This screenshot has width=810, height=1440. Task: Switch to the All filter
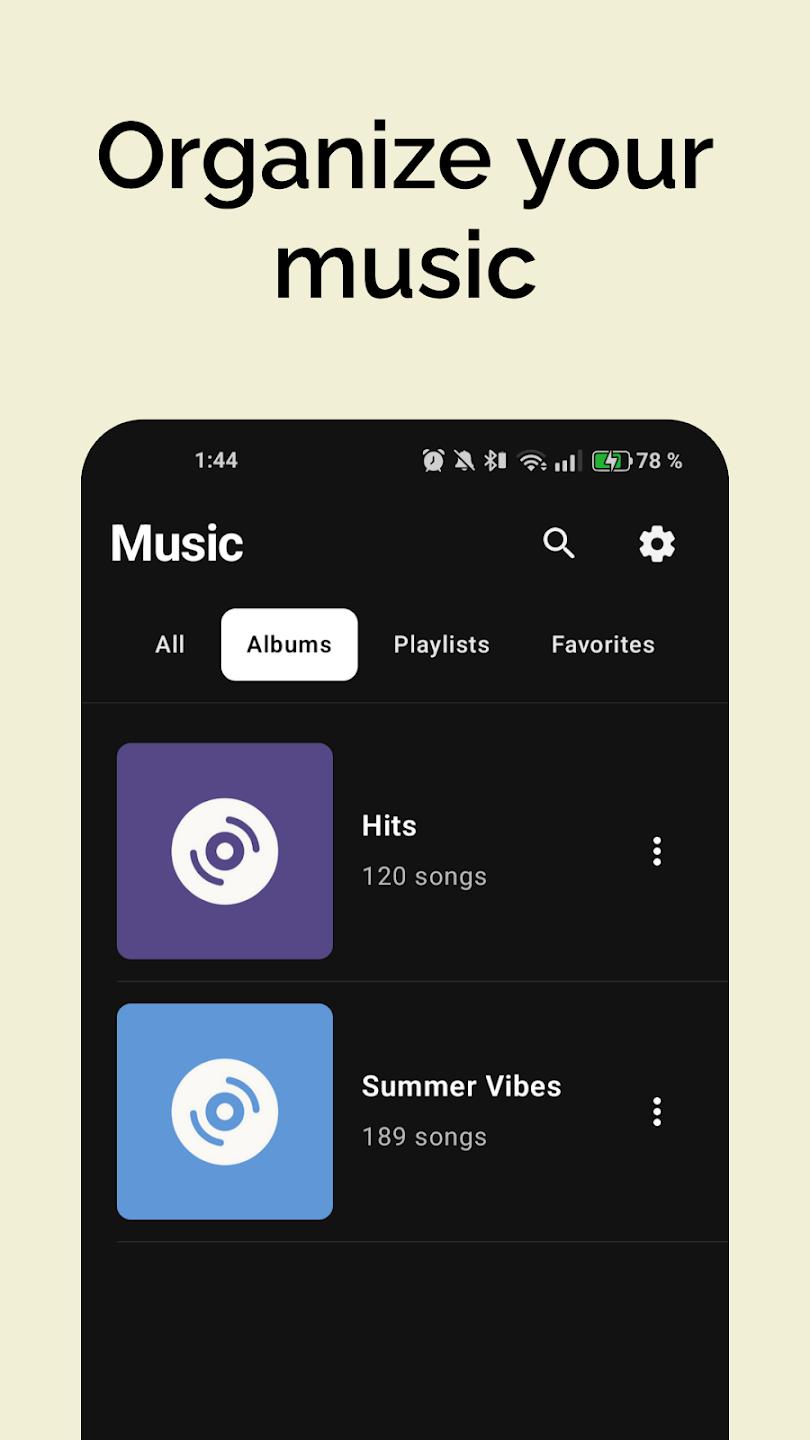(x=169, y=644)
